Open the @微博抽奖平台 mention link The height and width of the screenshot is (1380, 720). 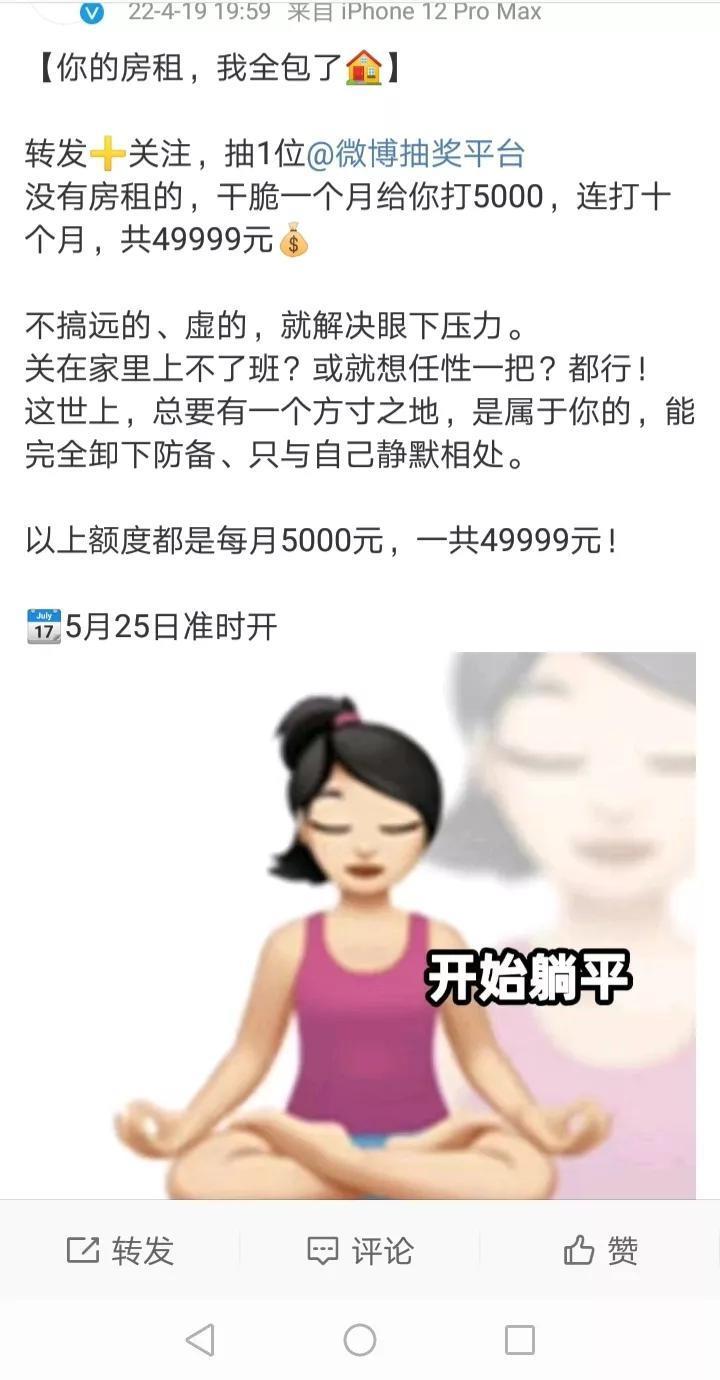(x=415, y=154)
